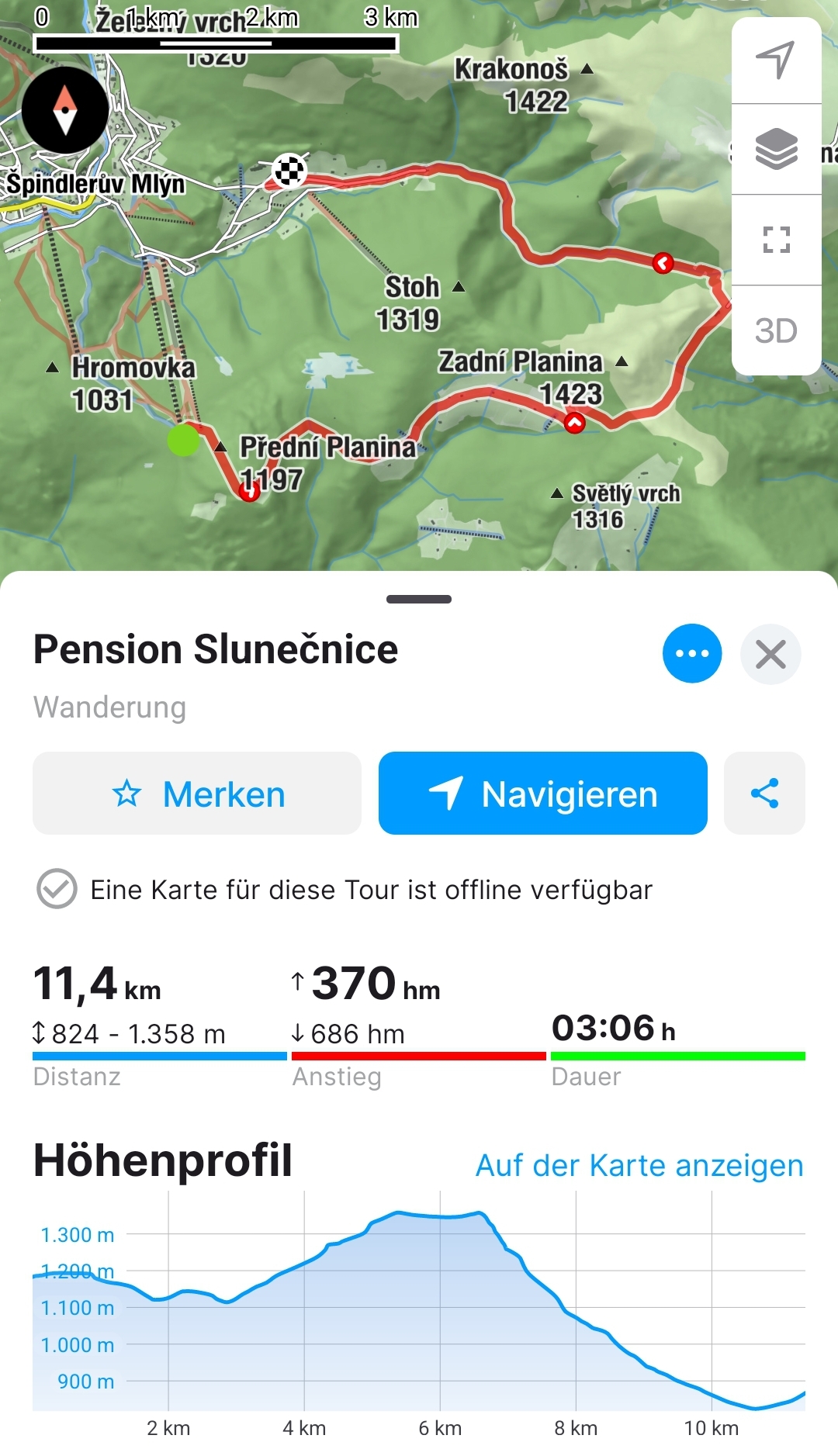Viewport: 838px width, 1456px height.
Task: Open the map layers selector
Action: point(776,149)
